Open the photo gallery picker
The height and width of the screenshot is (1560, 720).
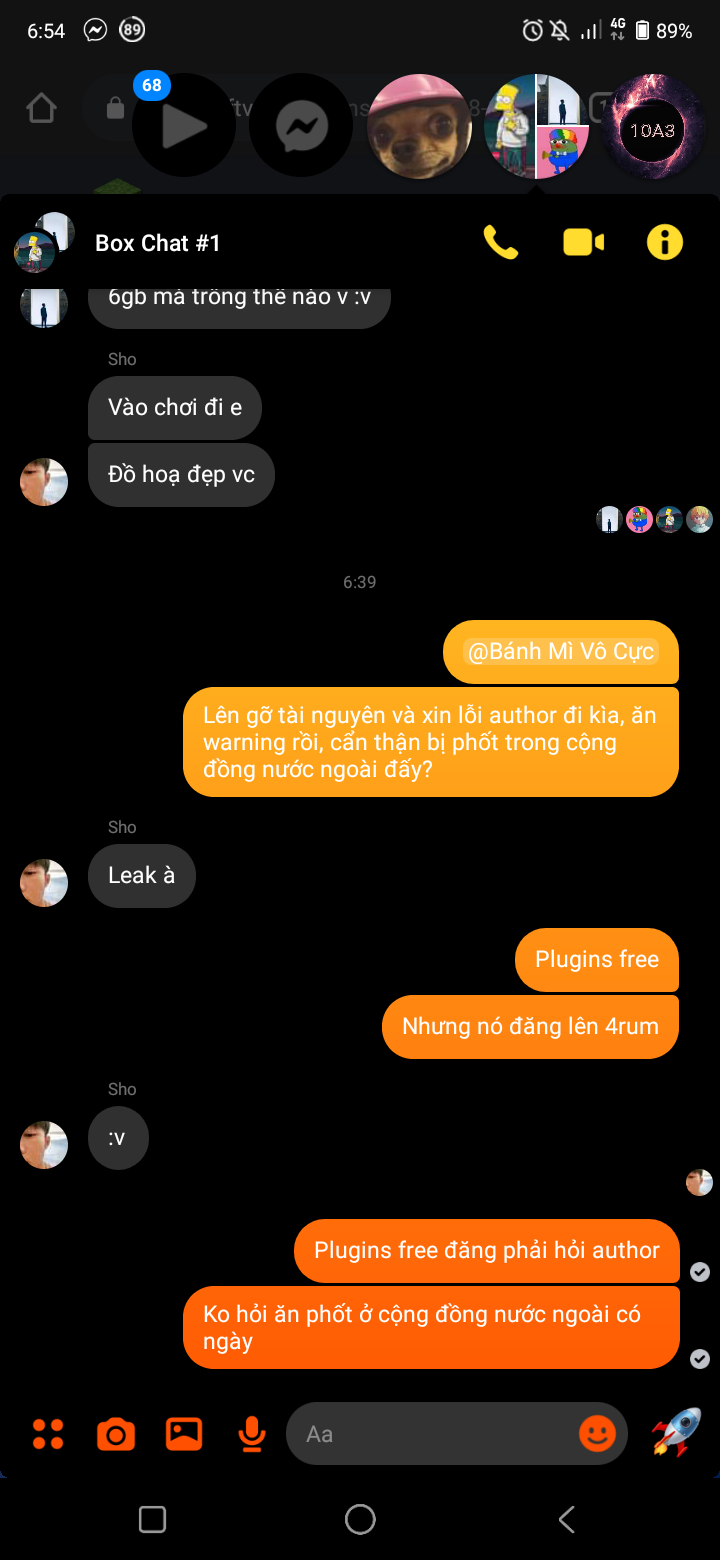point(184,1434)
